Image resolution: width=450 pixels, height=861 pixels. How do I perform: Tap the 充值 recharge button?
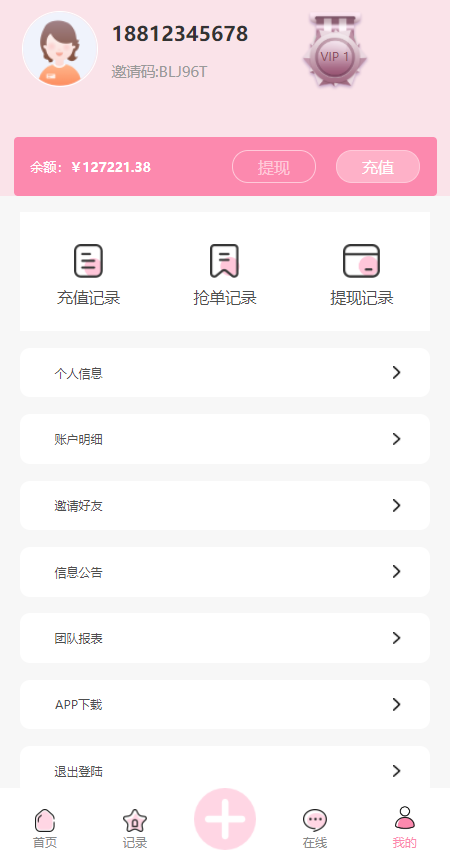(378, 166)
